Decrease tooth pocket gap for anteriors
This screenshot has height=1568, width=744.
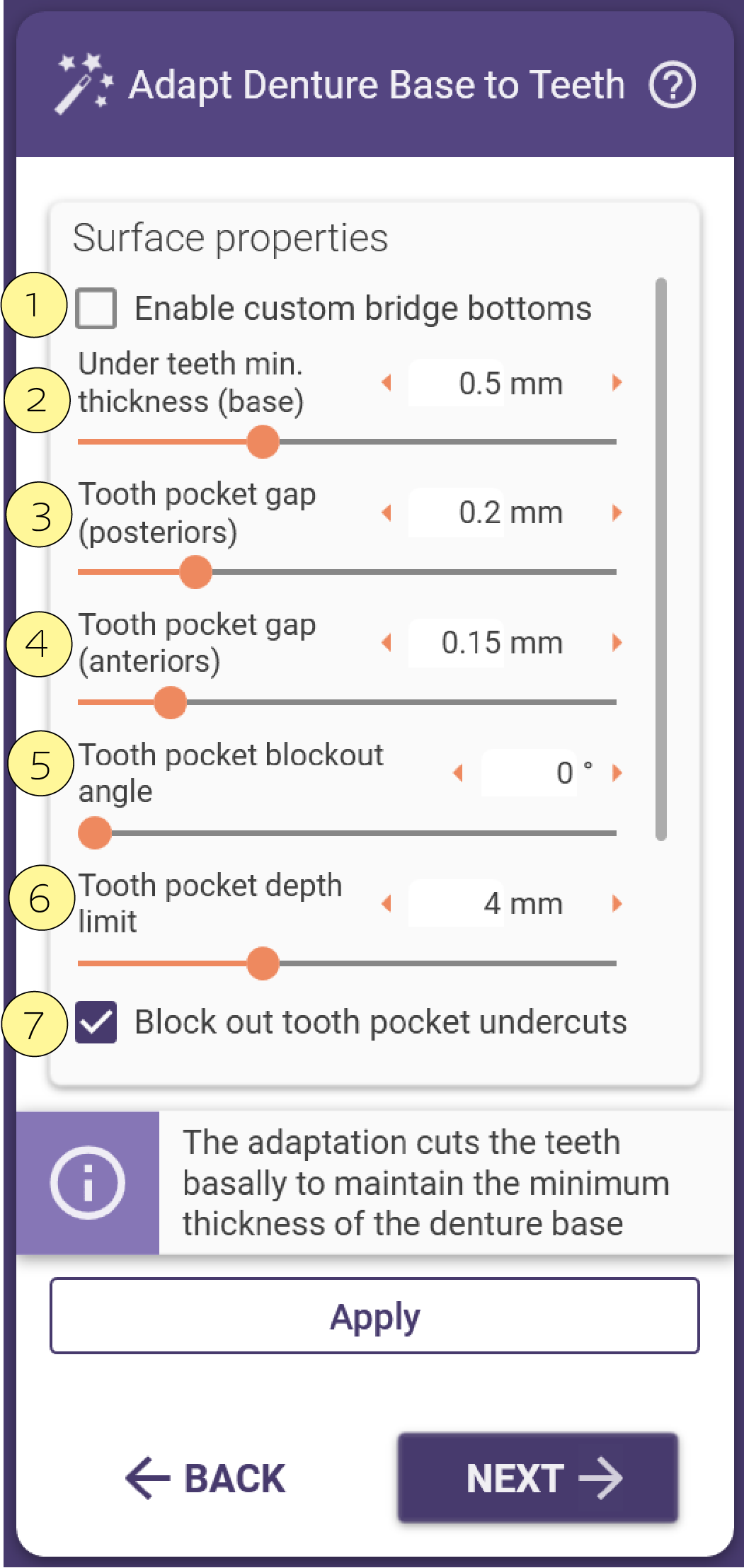(387, 643)
